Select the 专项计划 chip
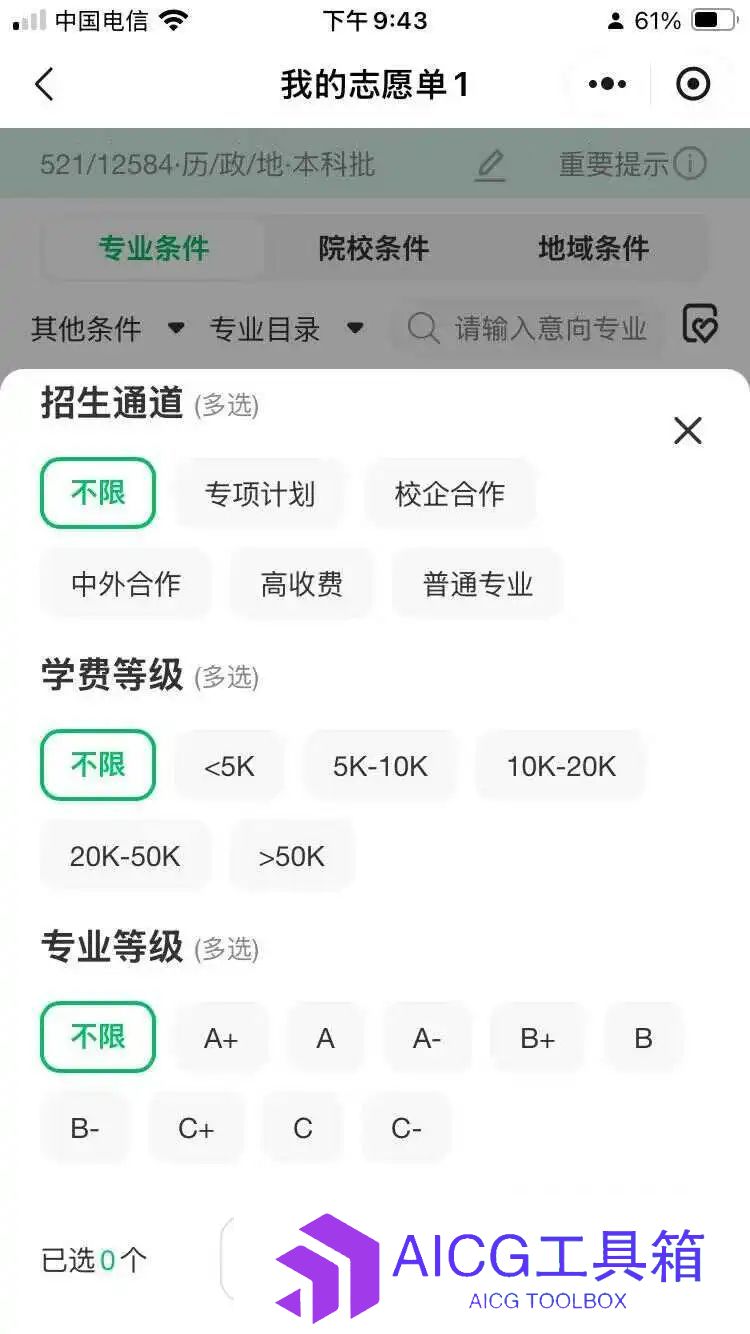750x1334 pixels. [x=260, y=494]
